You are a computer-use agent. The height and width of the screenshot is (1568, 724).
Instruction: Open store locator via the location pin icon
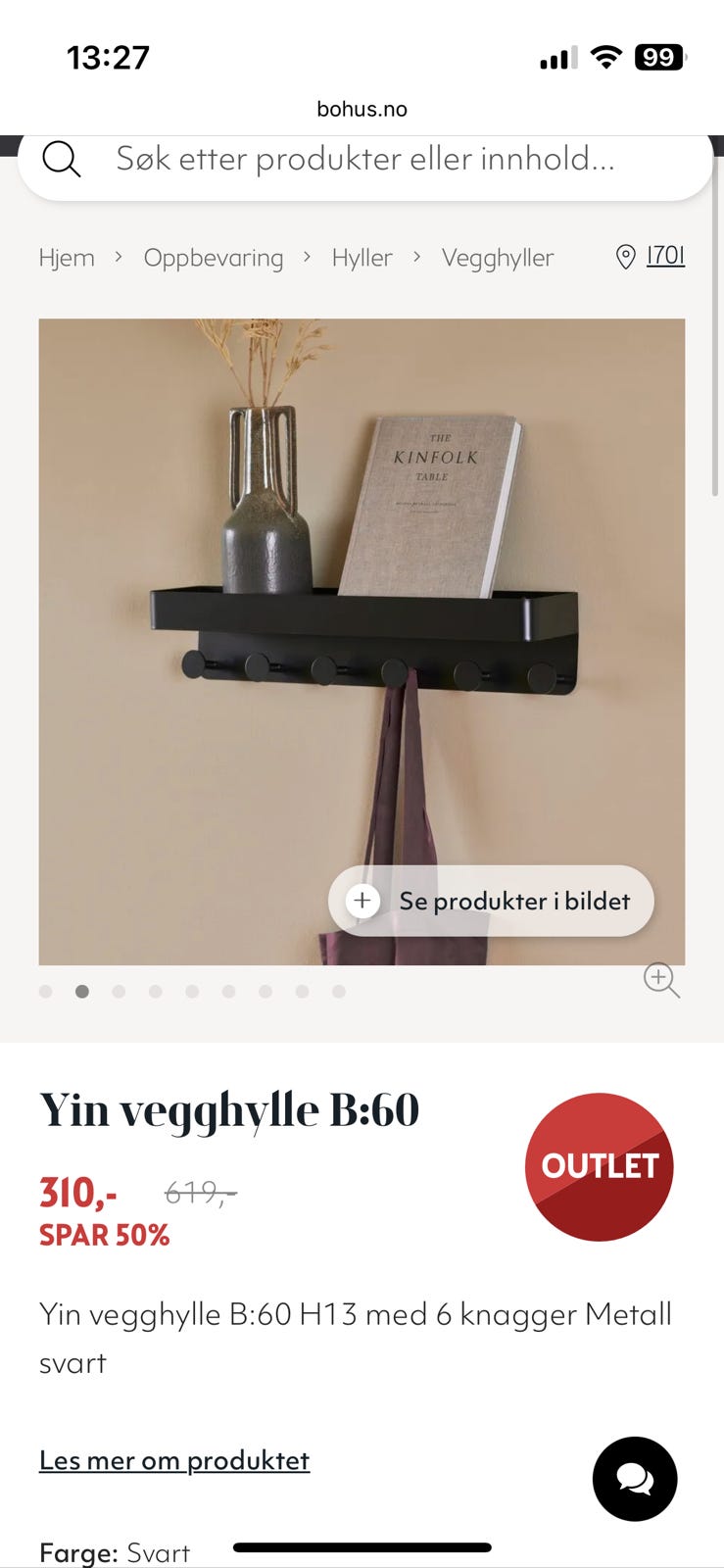pyautogui.click(x=626, y=257)
